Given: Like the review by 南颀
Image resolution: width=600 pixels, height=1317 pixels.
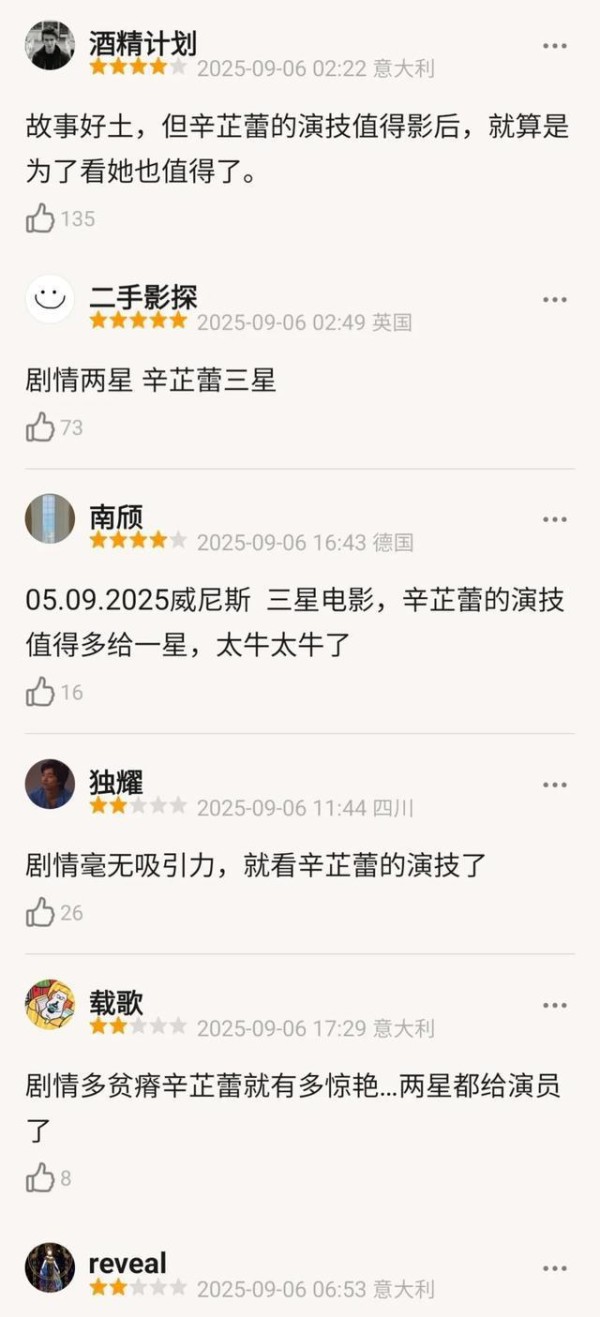Looking at the screenshot, I should point(41,692).
